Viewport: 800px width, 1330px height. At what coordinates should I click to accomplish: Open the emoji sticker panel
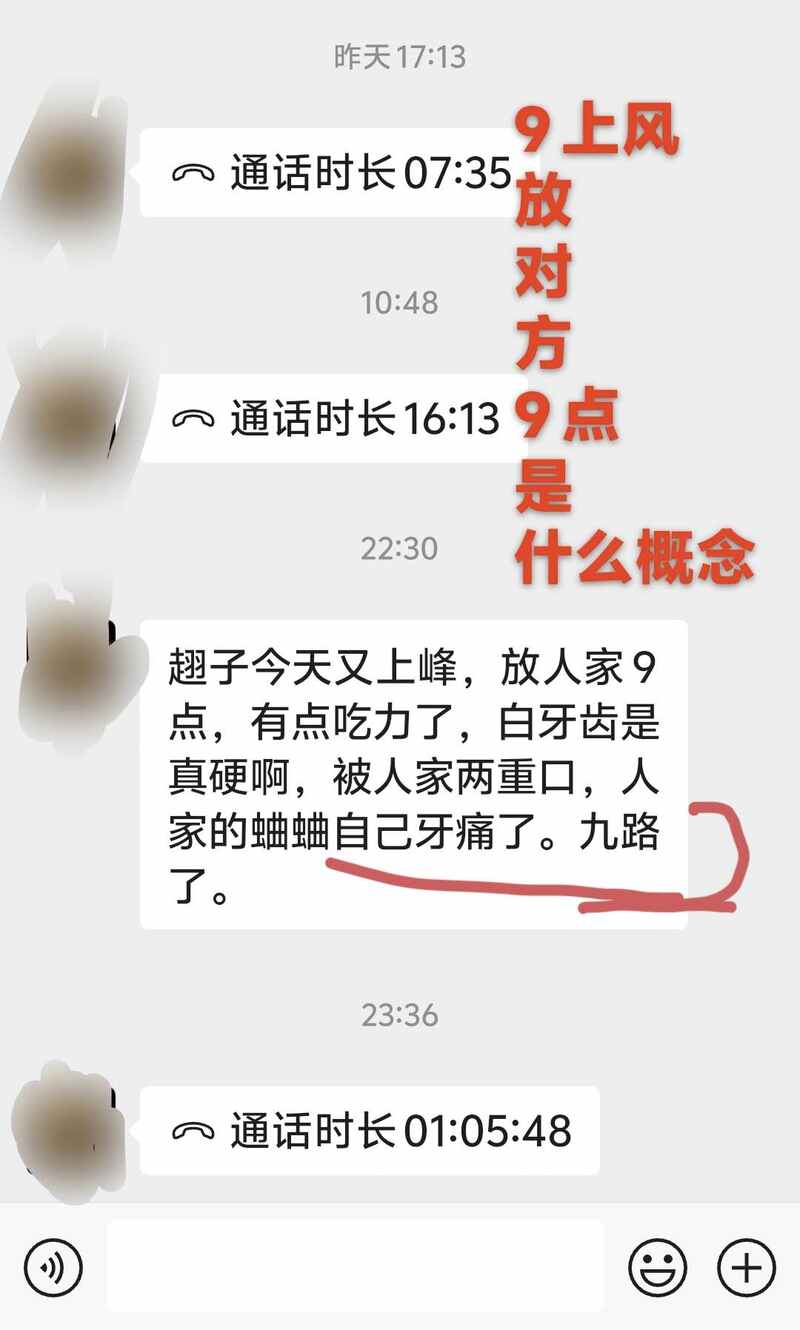click(657, 1268)
